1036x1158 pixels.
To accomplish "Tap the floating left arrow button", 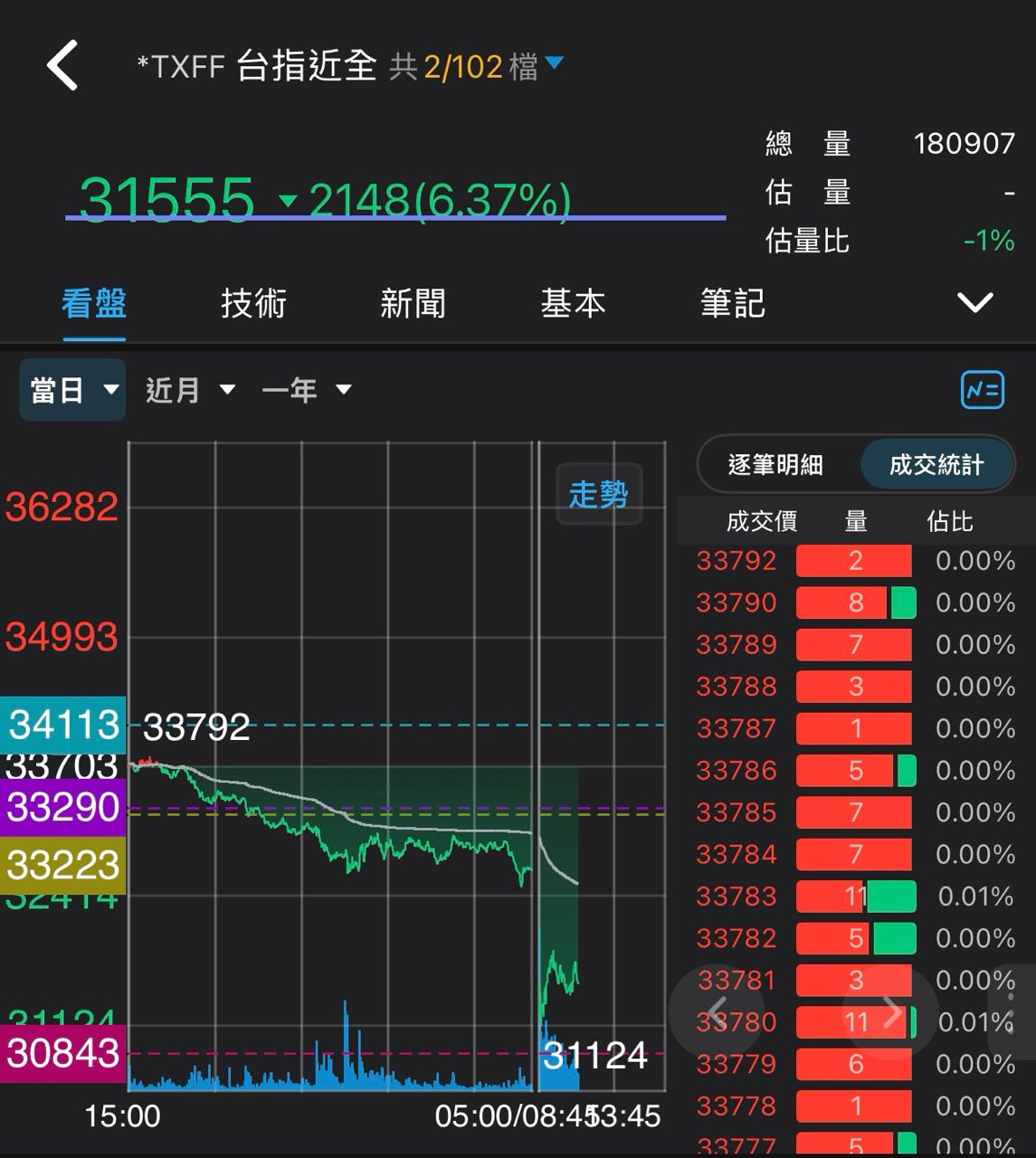I will pyautogui.click(x=717, y=1012).
